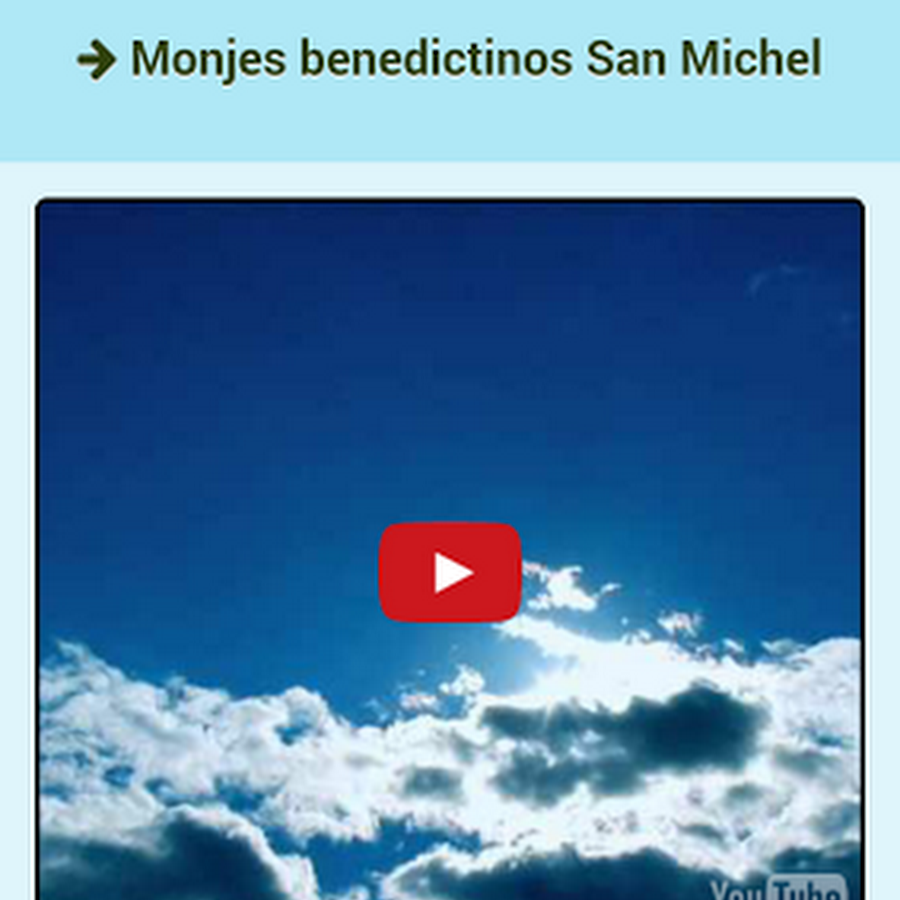The width and height of the screenshot is (900, 900).
Task: Play the Monjes benedictinos San Michel video
Action: pyautogui.click(x=450, y=573)
